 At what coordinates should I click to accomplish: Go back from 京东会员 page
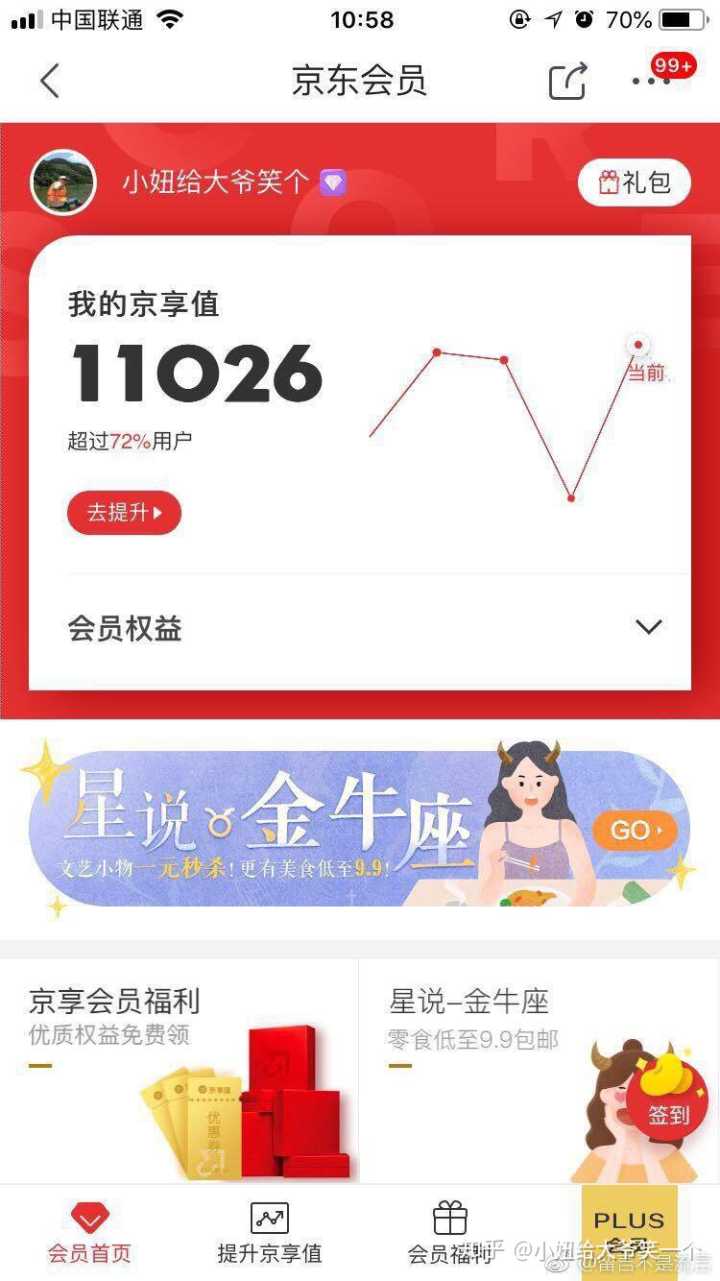(x=50, y=81)
